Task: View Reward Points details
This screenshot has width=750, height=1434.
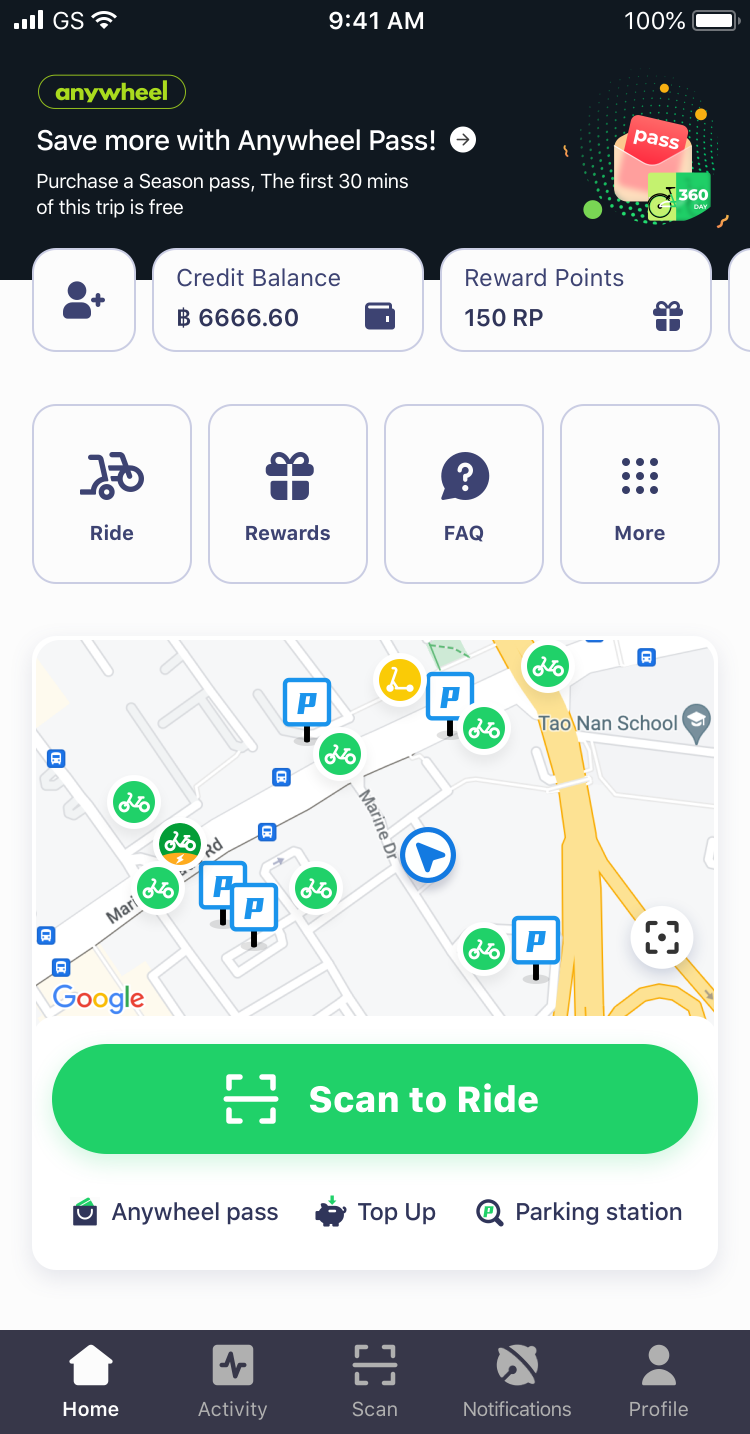Action: click(x=575, y=300)
